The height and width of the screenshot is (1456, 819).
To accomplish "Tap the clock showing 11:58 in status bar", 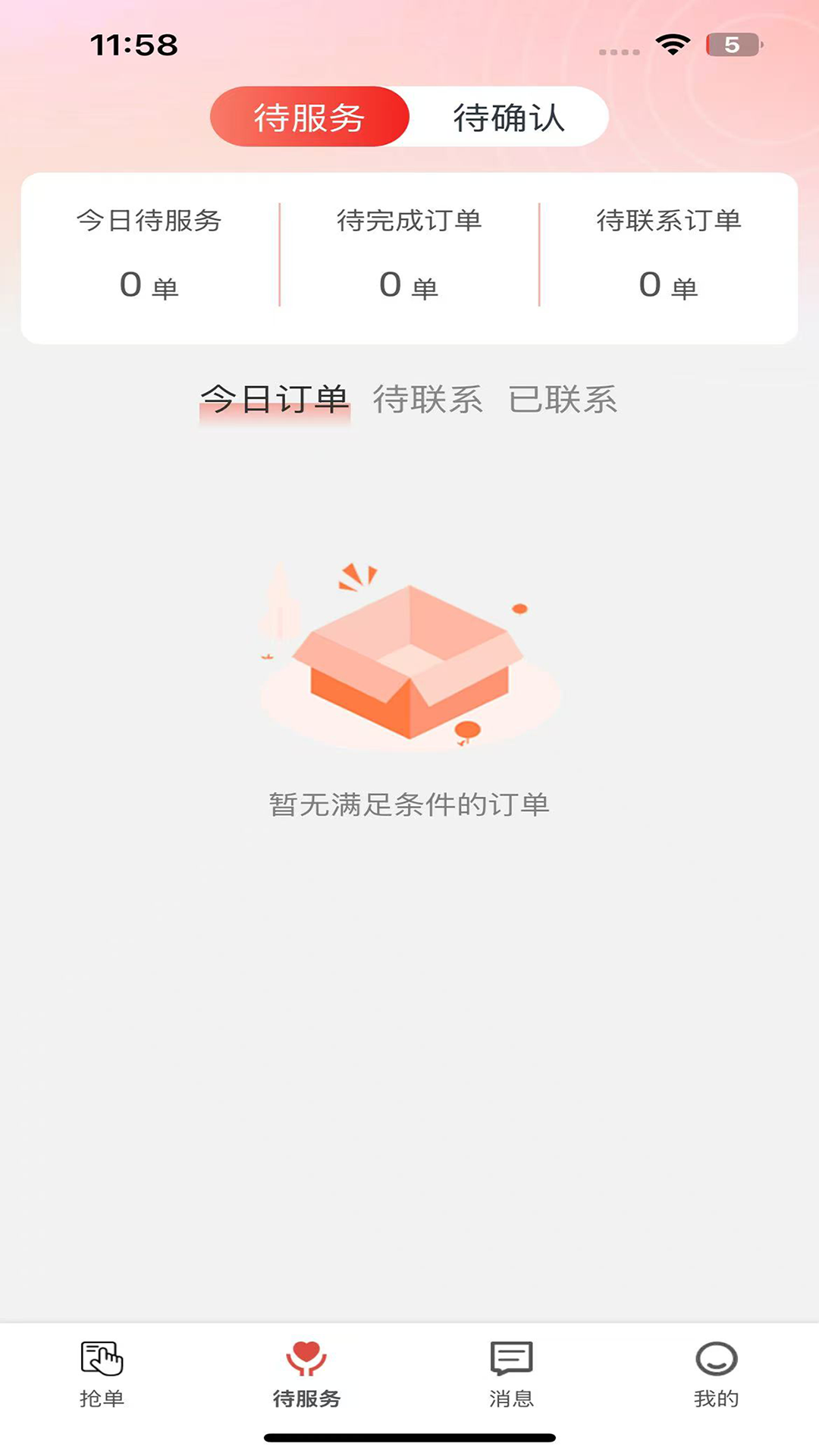I will [135, 45].
